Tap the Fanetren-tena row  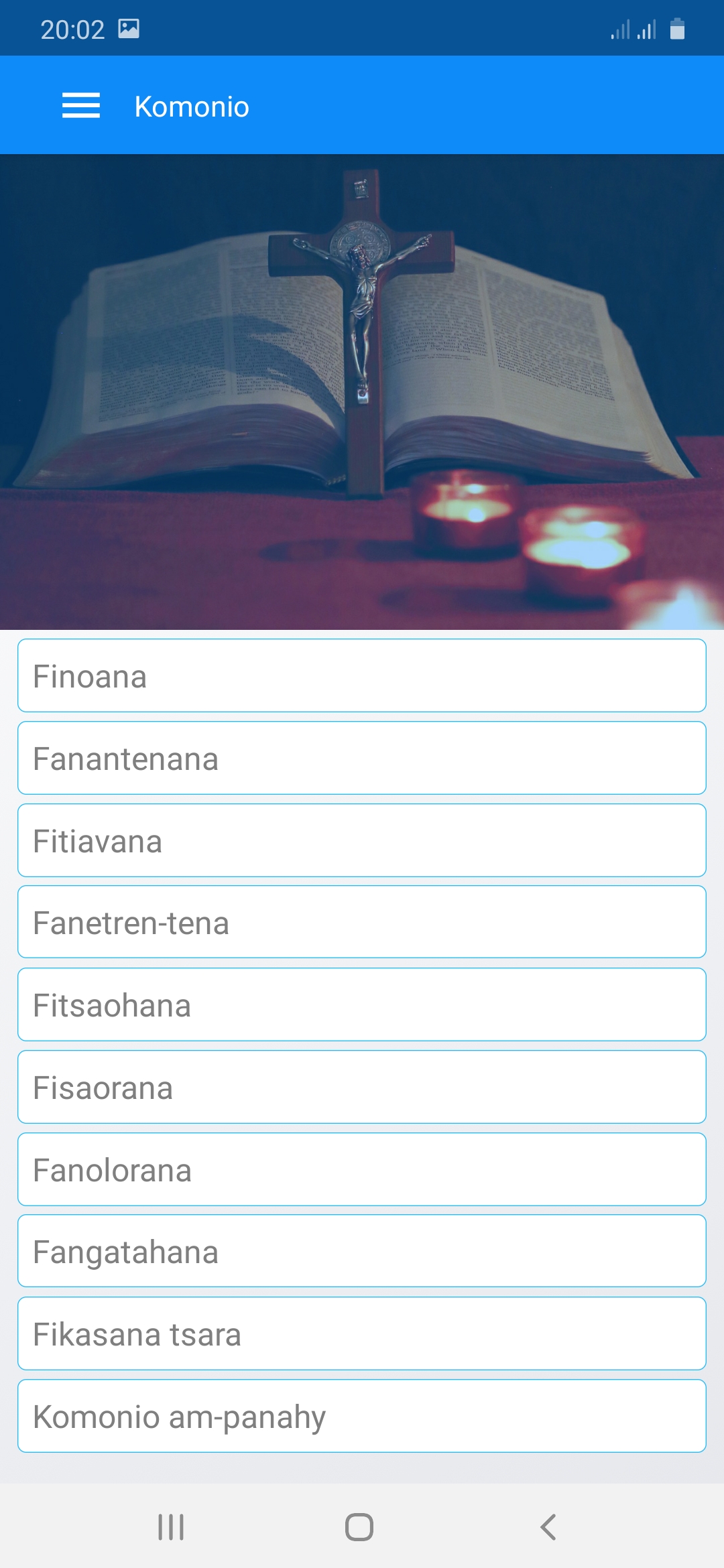pyautogui.click(x=362, y=922)
